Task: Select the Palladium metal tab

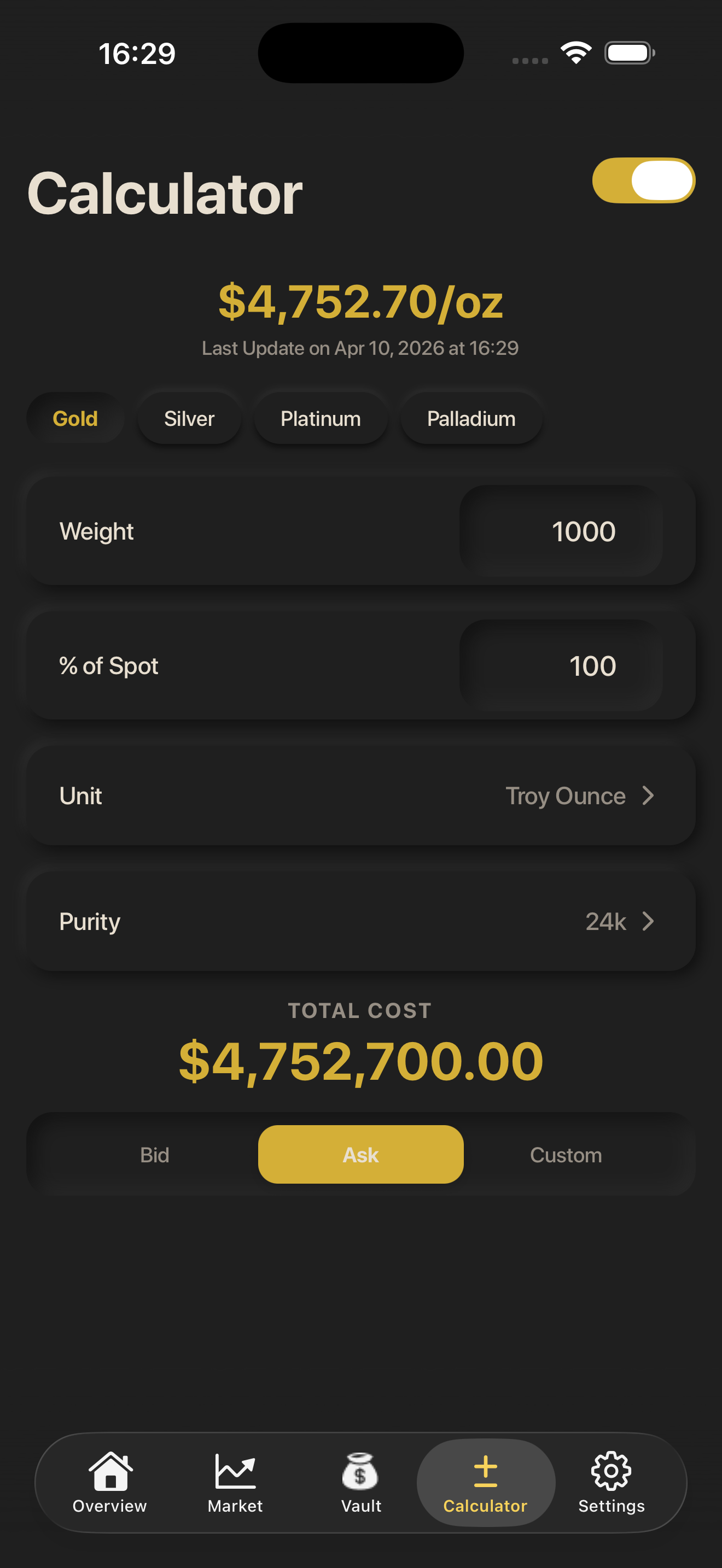Action: tap(471, 418)
